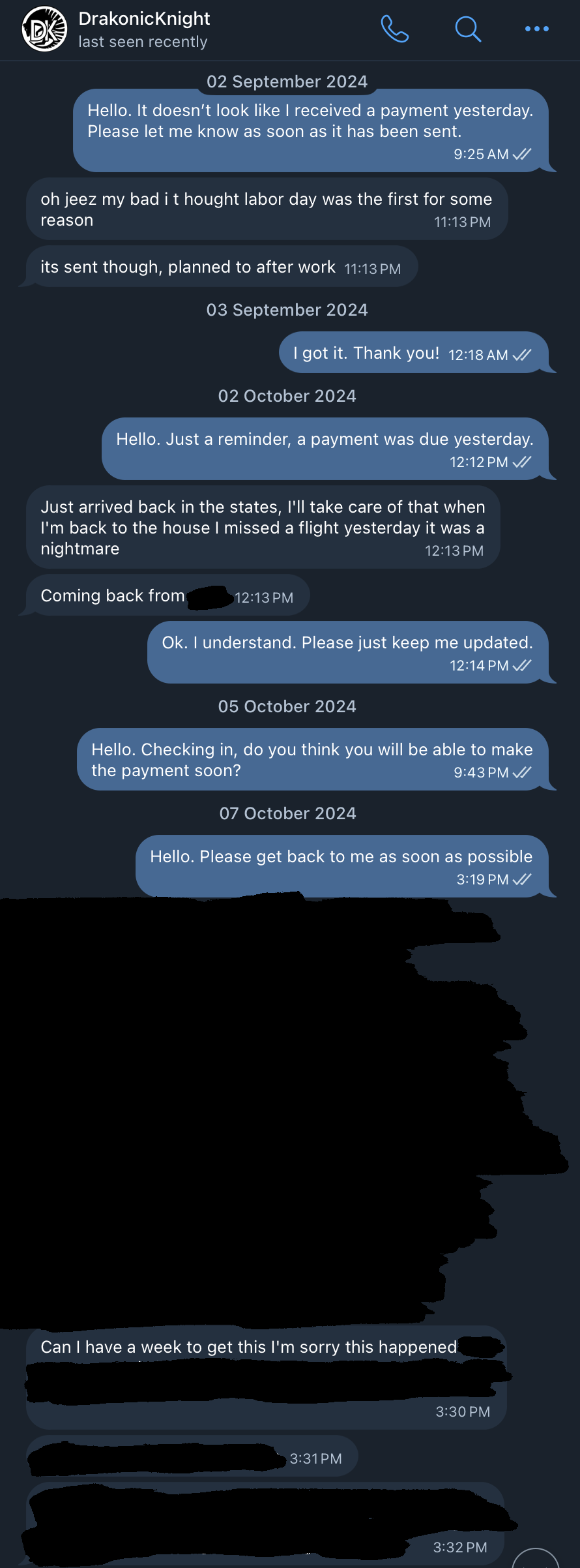
Task: Open the three-dot overflow menu
Action: (x=536, y=29)
